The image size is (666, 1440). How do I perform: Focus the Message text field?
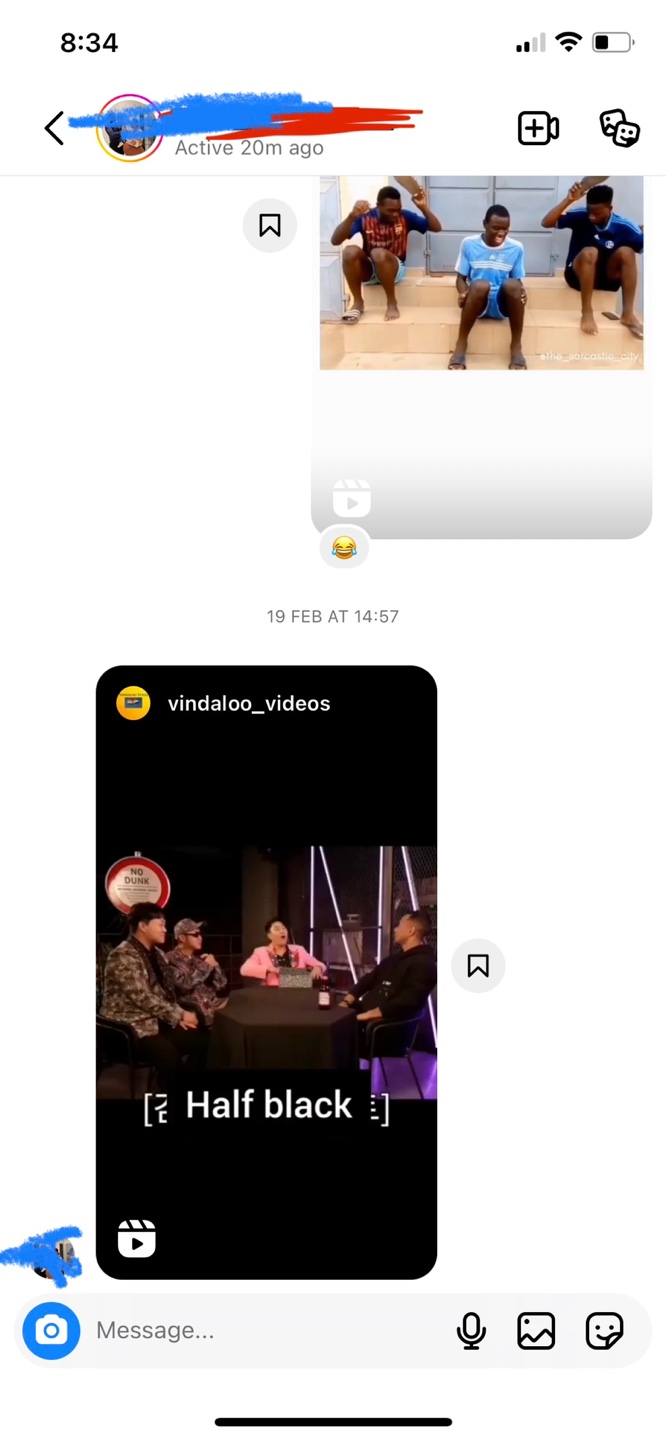260,1330
